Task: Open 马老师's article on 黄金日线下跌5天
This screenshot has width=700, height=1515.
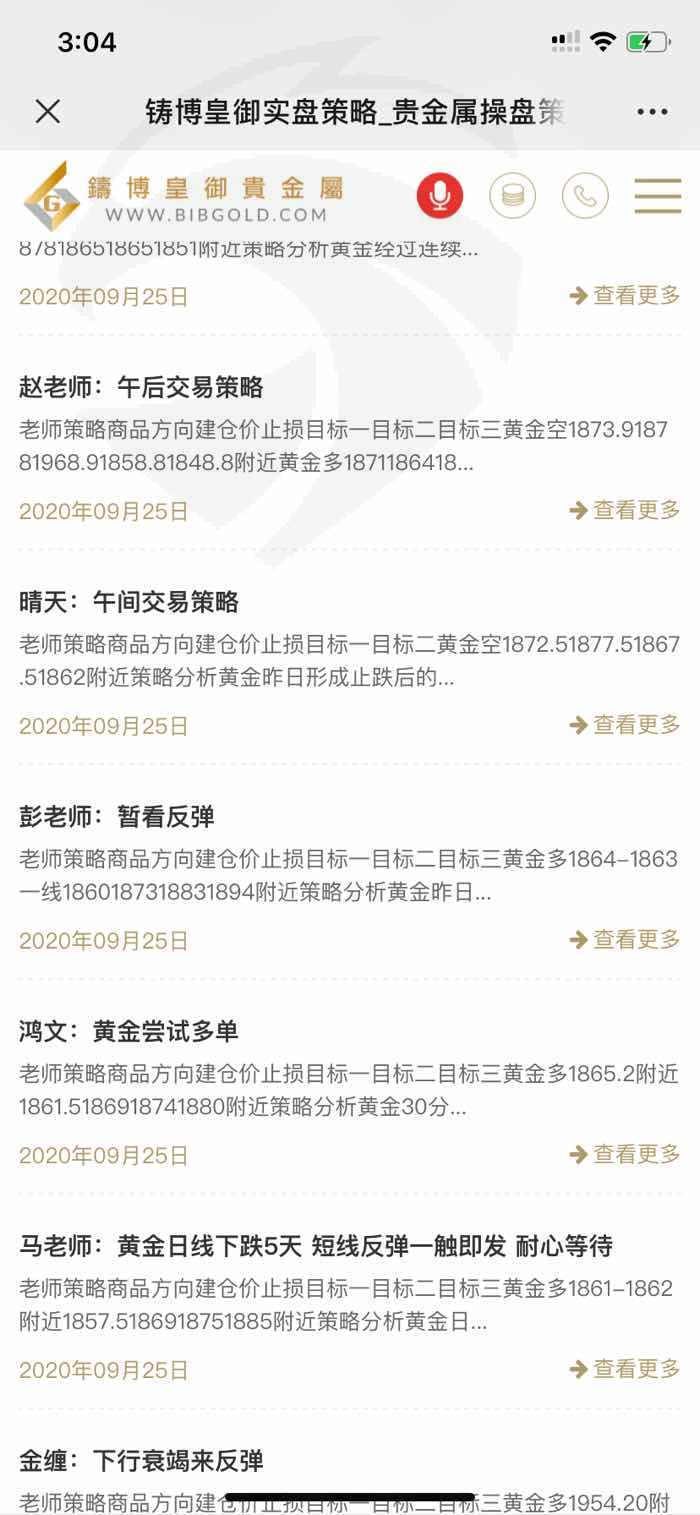Action: coord(316,1246)
